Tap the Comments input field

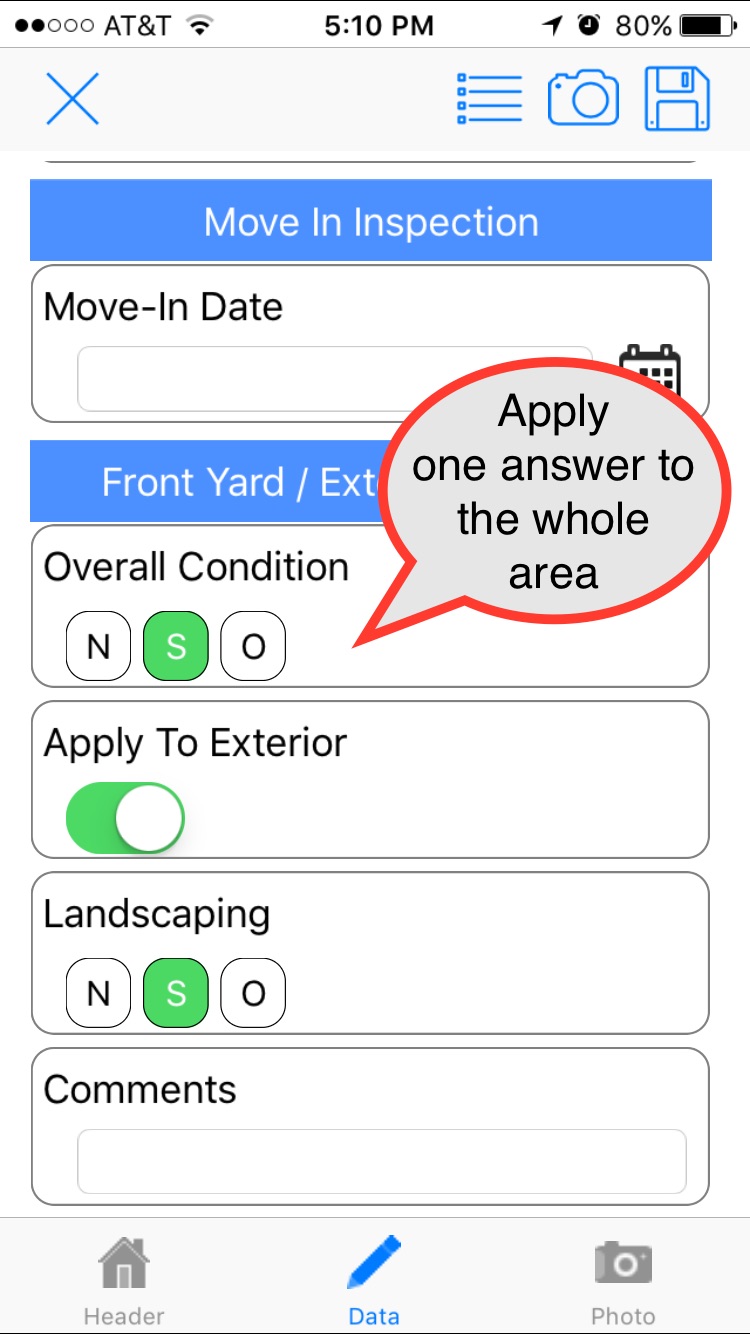[380, 1161]
